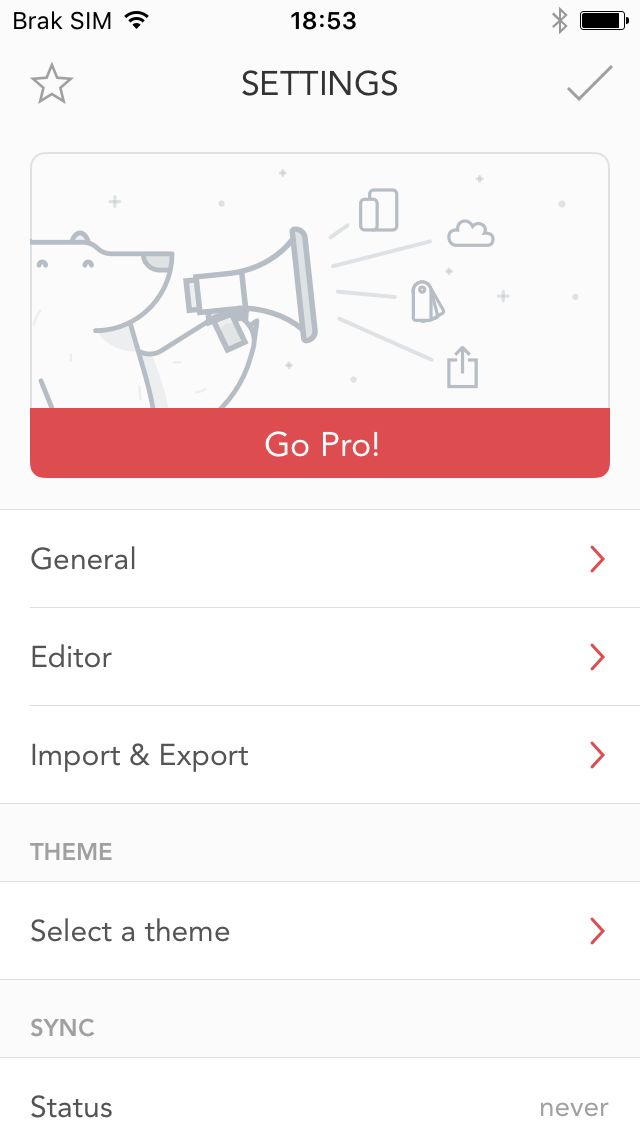
Task: Open General settings
Action: click(x=320, y=559)
